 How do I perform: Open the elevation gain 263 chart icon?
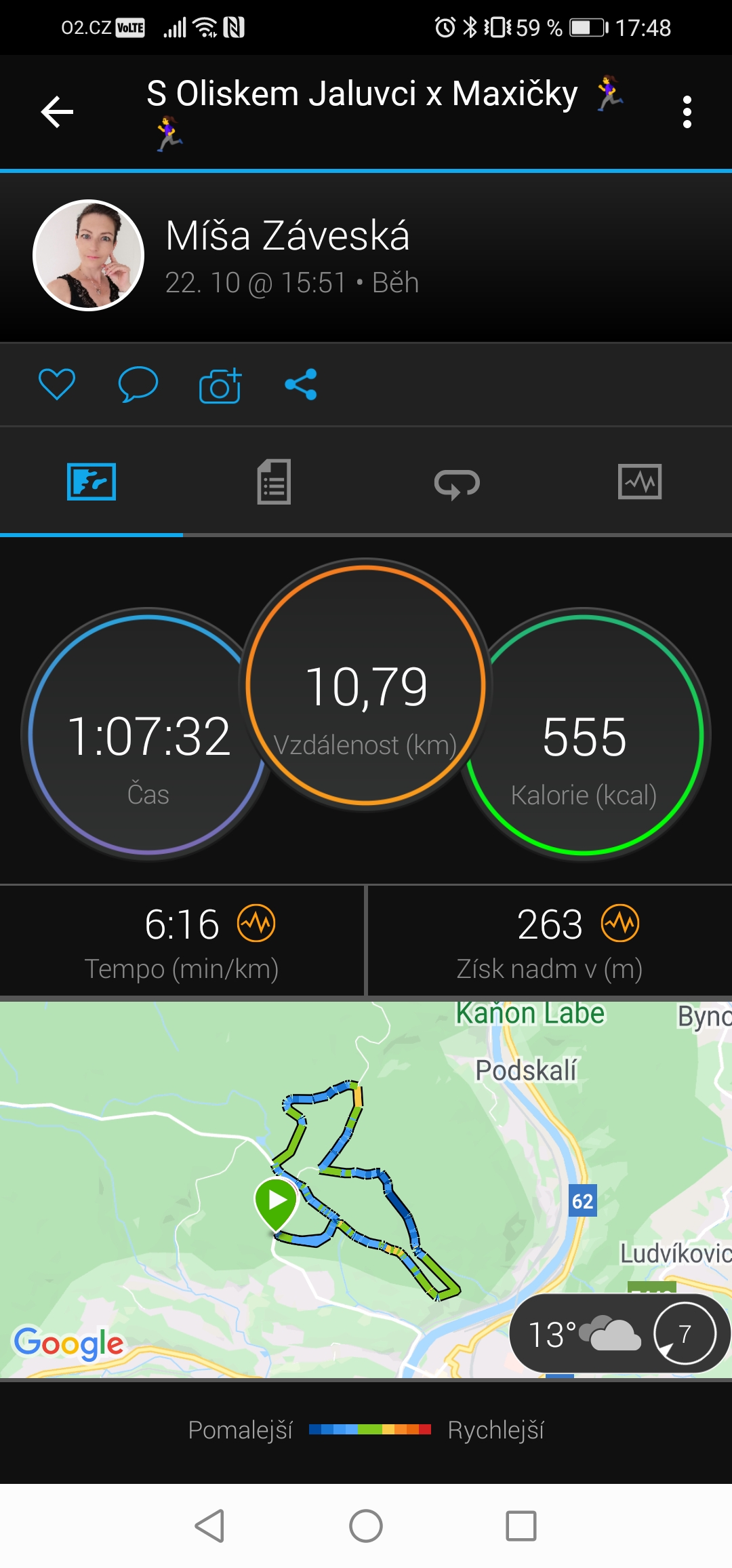(x=620, y=923)
